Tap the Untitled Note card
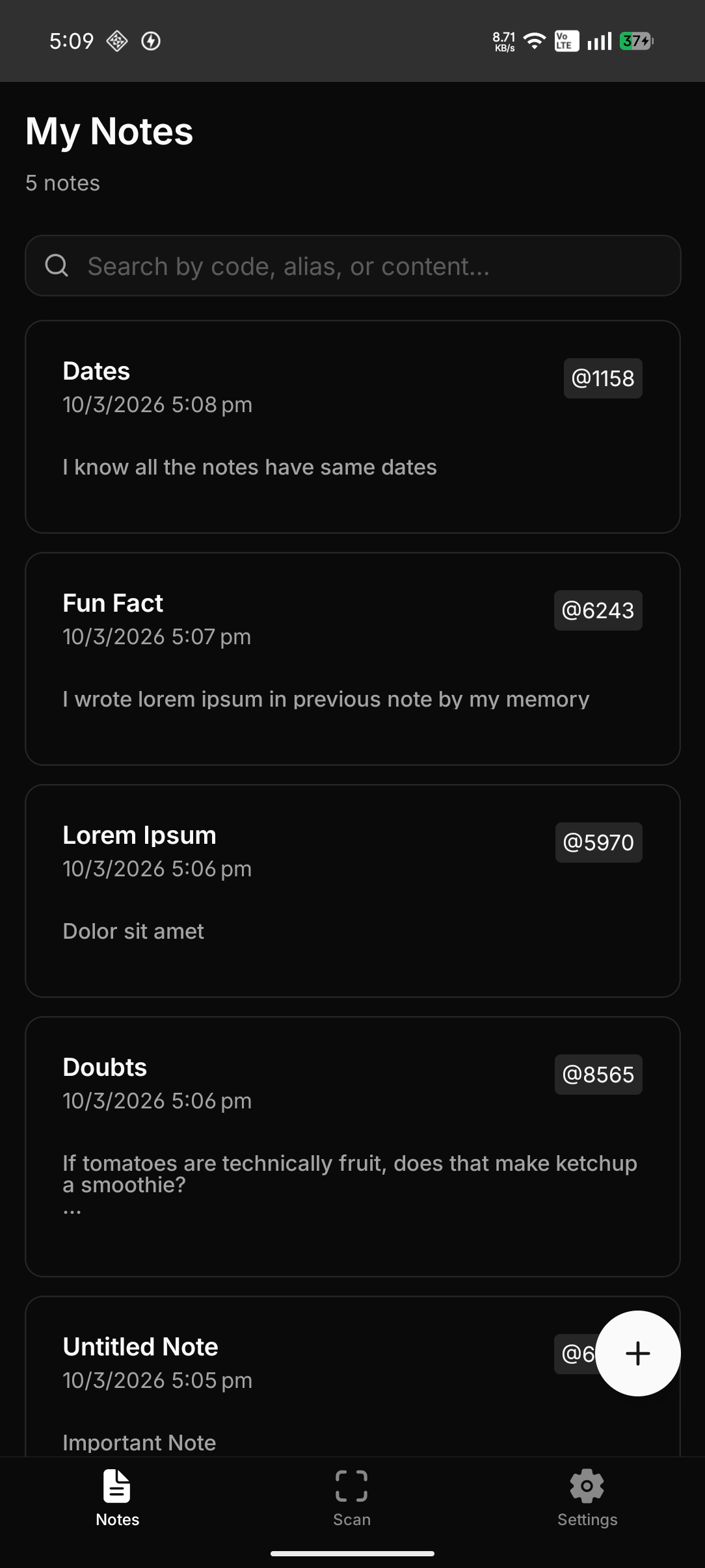Viewport: 705px width, 1568px height. (x=260, y=1378)
